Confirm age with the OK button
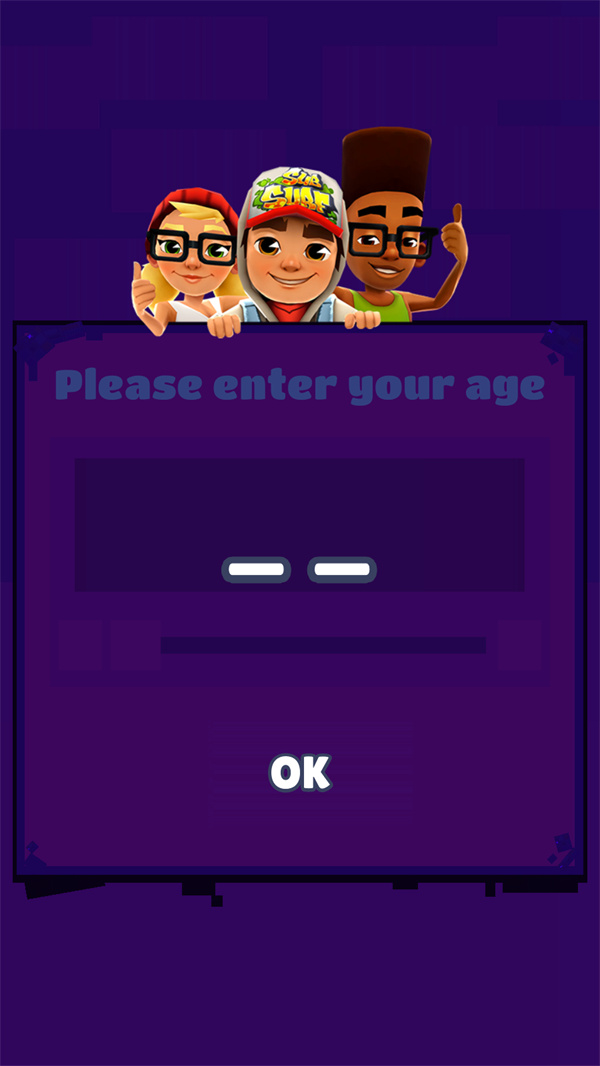Viewport: 600px width, 1066px height. point(300,773)
